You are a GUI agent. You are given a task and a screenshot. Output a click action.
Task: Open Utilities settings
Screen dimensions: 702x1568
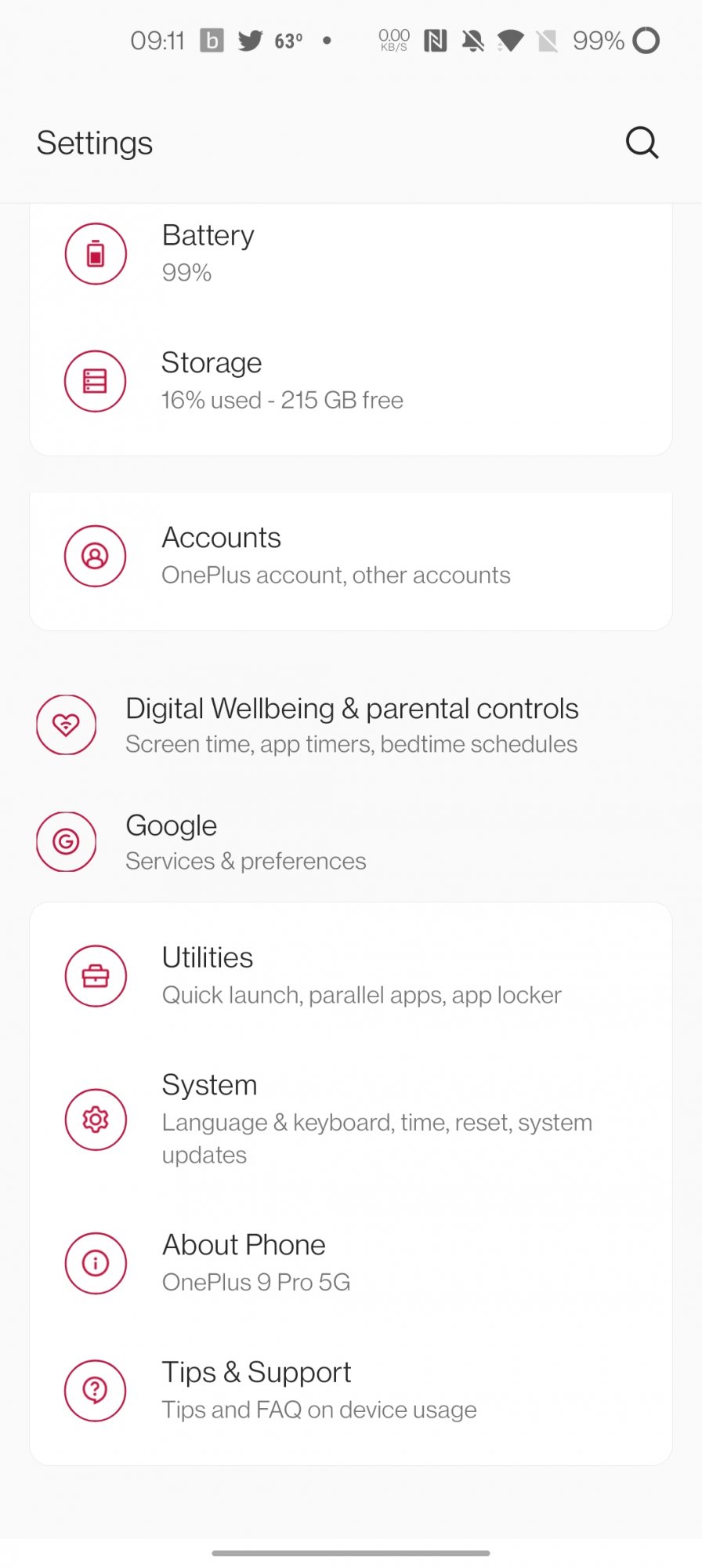click(x=350, y=975)
